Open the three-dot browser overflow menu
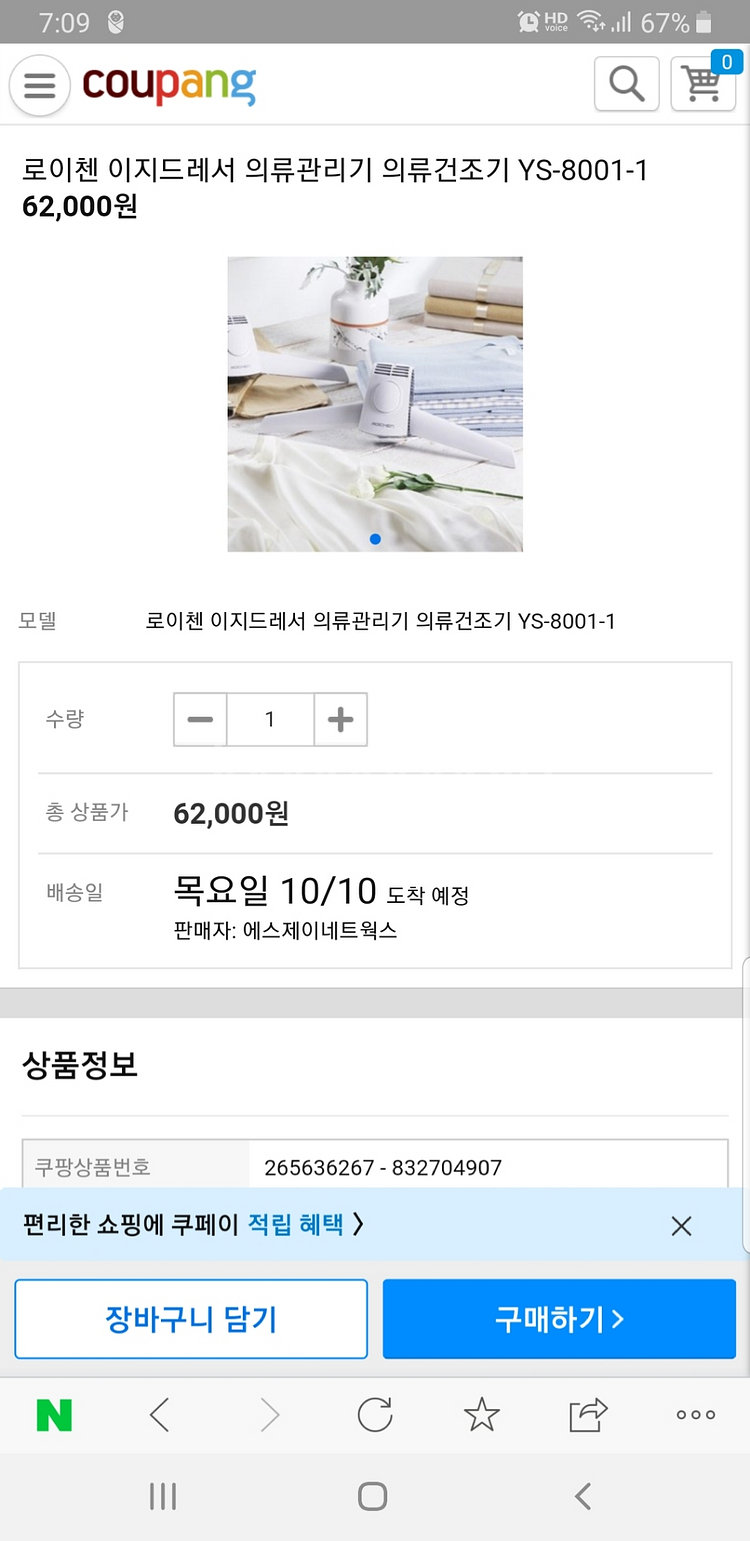750x1541 pixels. pyautogui.click(x=694, y=1415)
